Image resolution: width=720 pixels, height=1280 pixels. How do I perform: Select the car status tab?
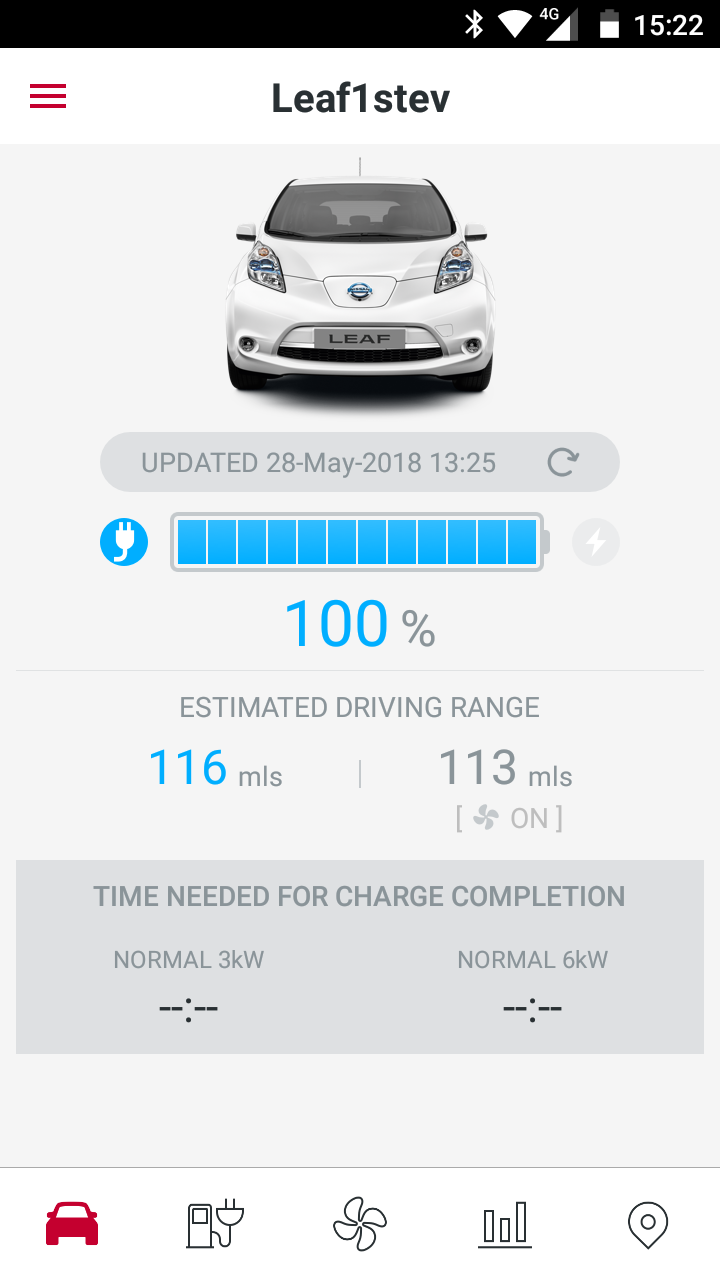point(72,1223)
